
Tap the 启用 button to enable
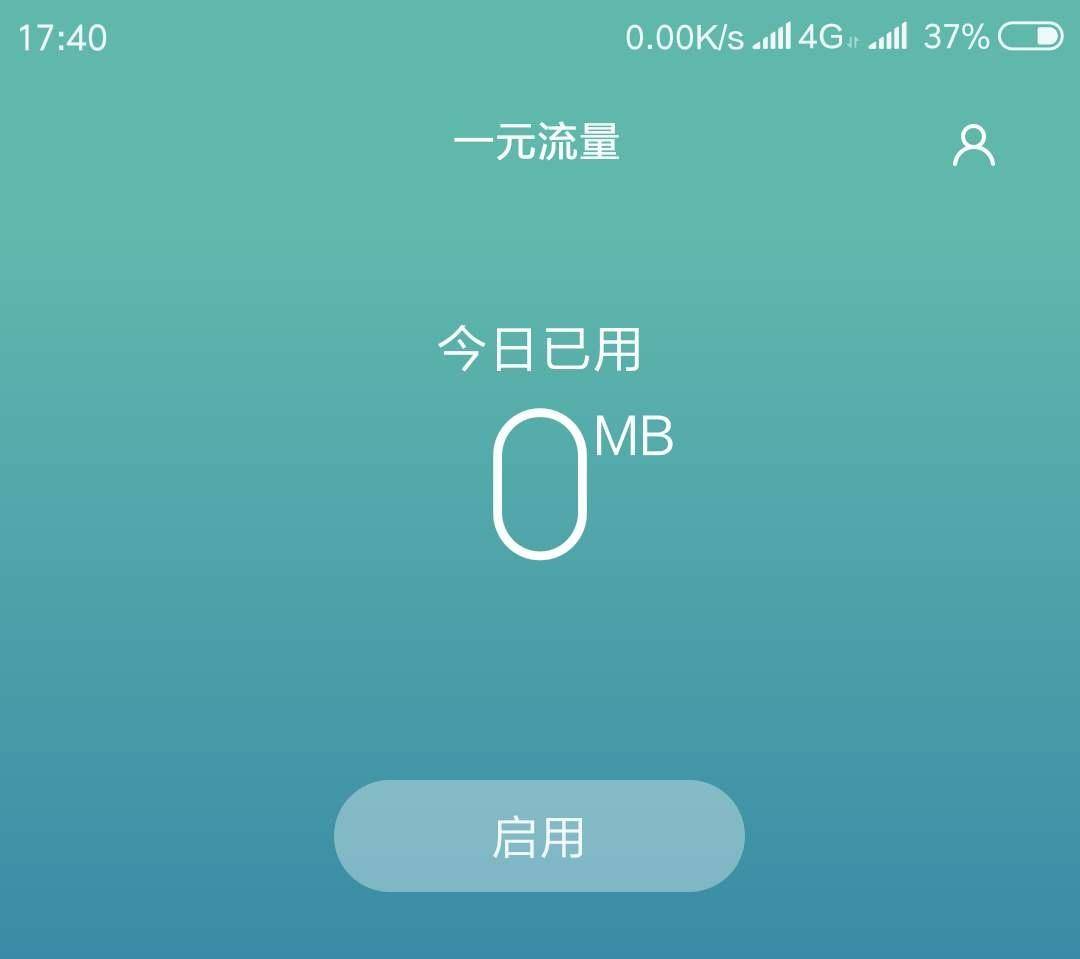pyautogui.click(x=539, y=836)
